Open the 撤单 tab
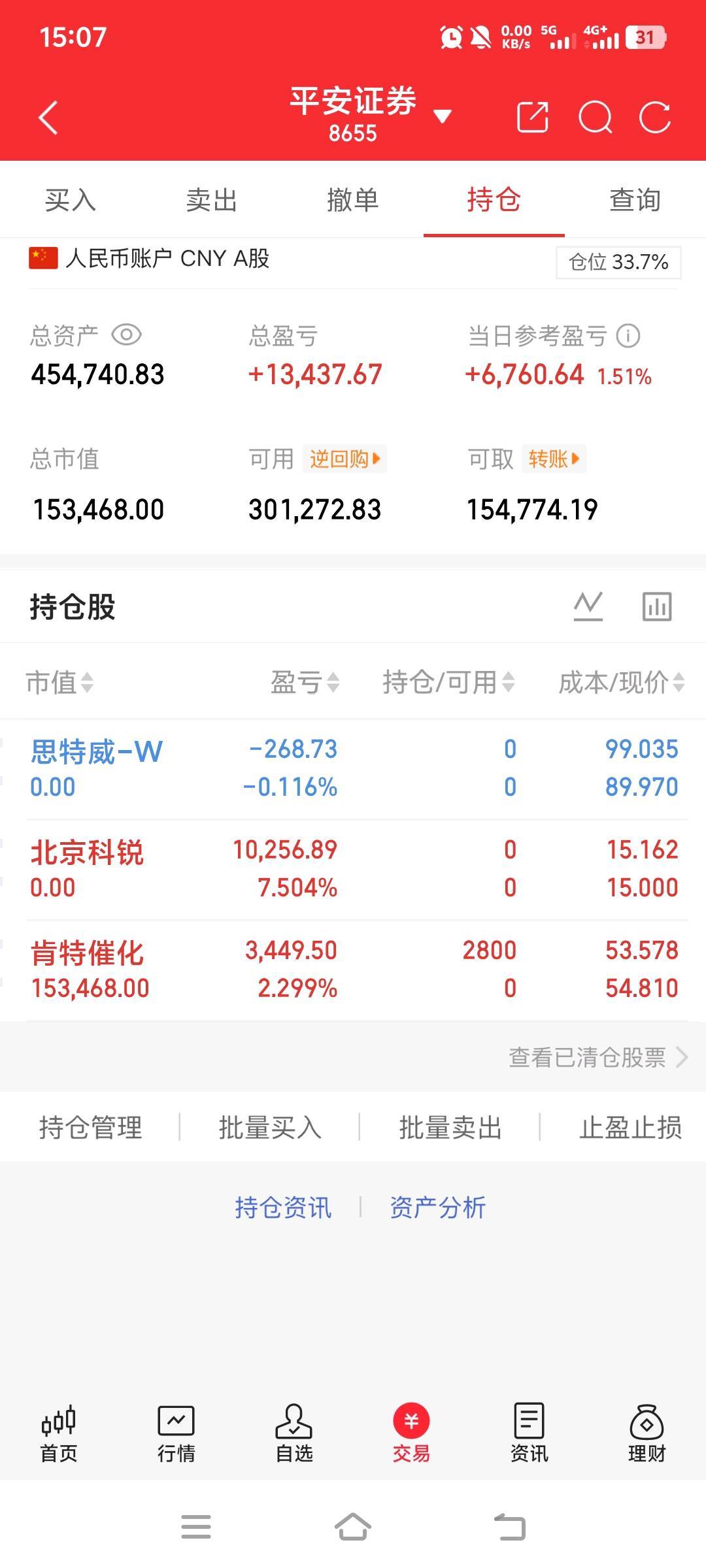706x1568 pixels. click(353, 200)
